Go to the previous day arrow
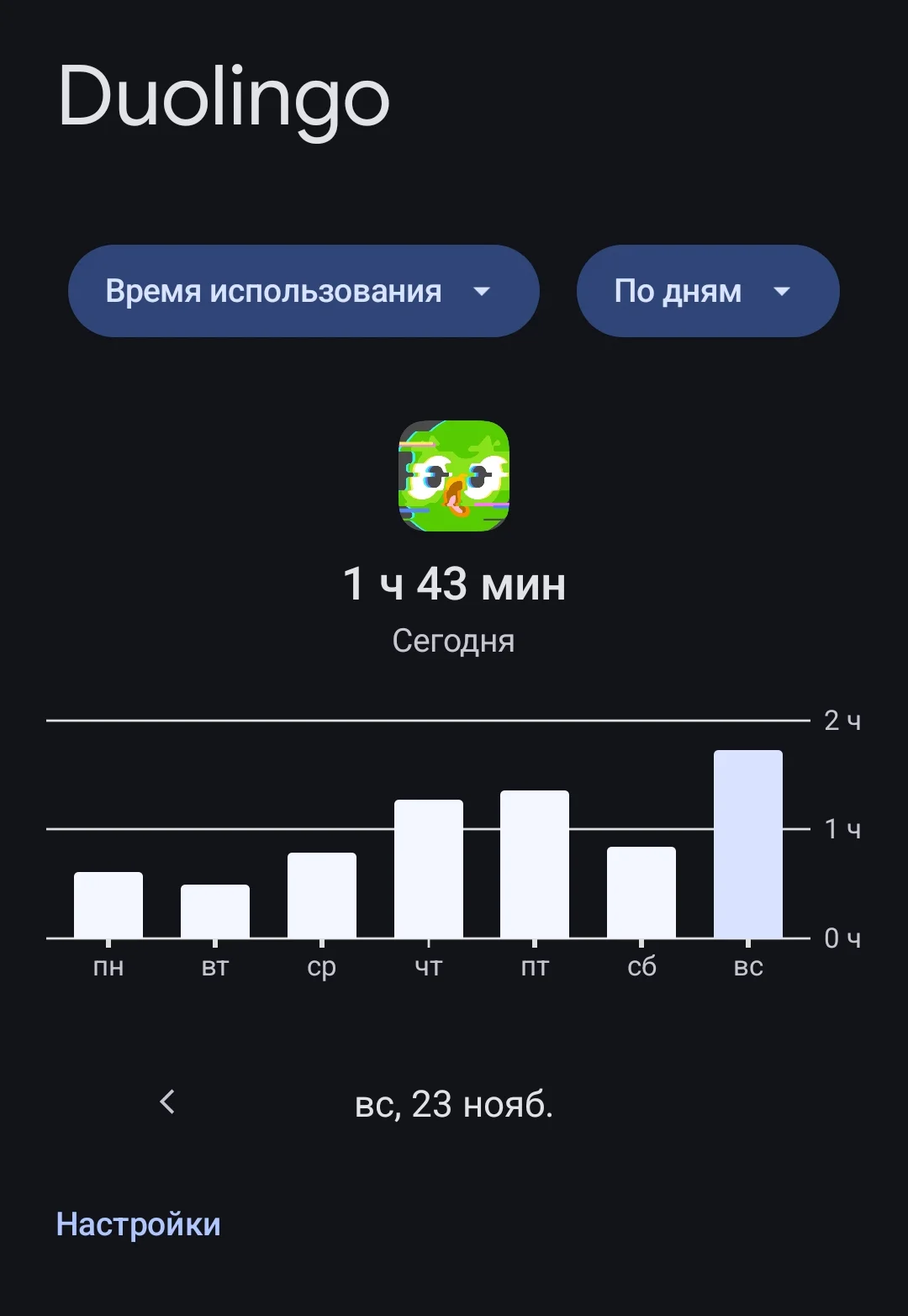This screenshot has height=1316, width=908. click(x=167, y=1102)
